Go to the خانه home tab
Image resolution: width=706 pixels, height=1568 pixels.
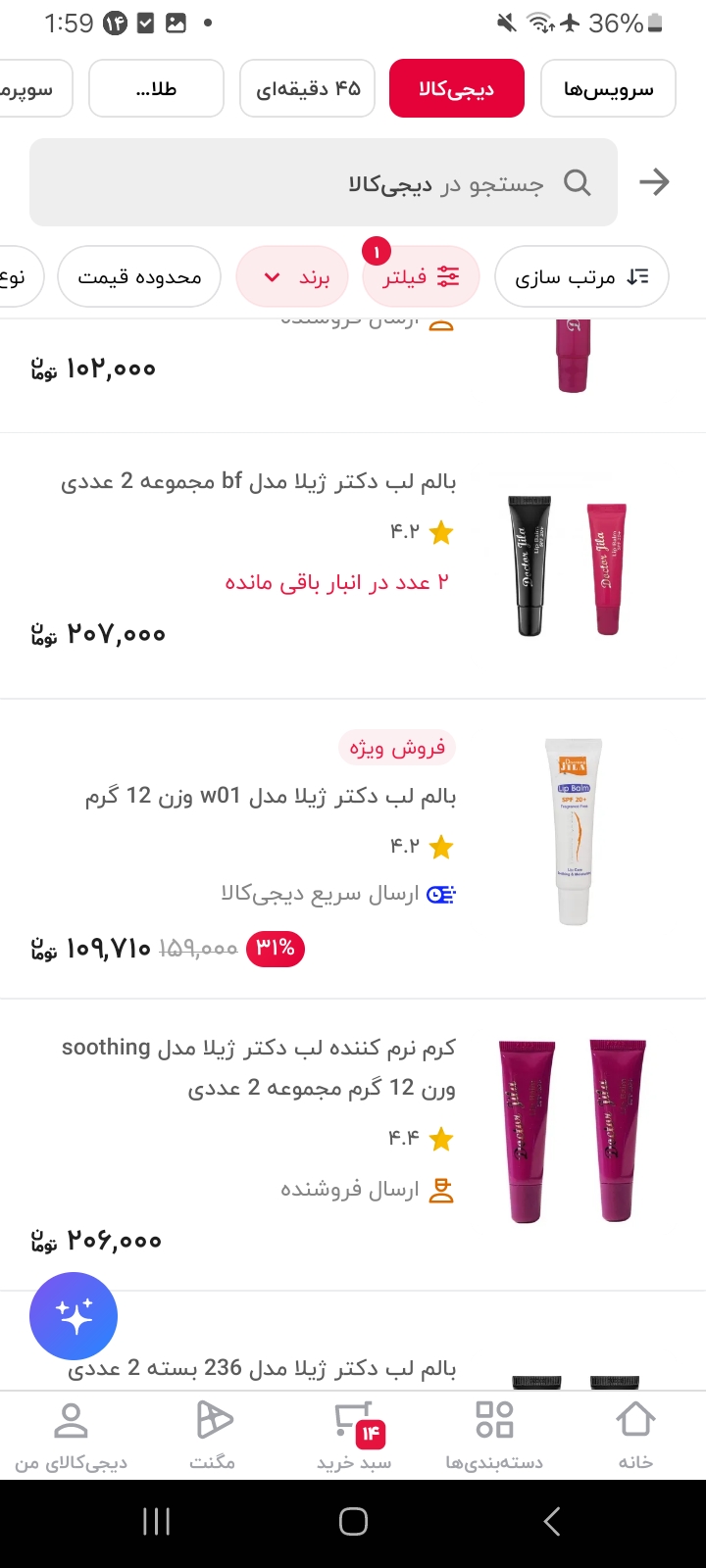[635, 1436]
